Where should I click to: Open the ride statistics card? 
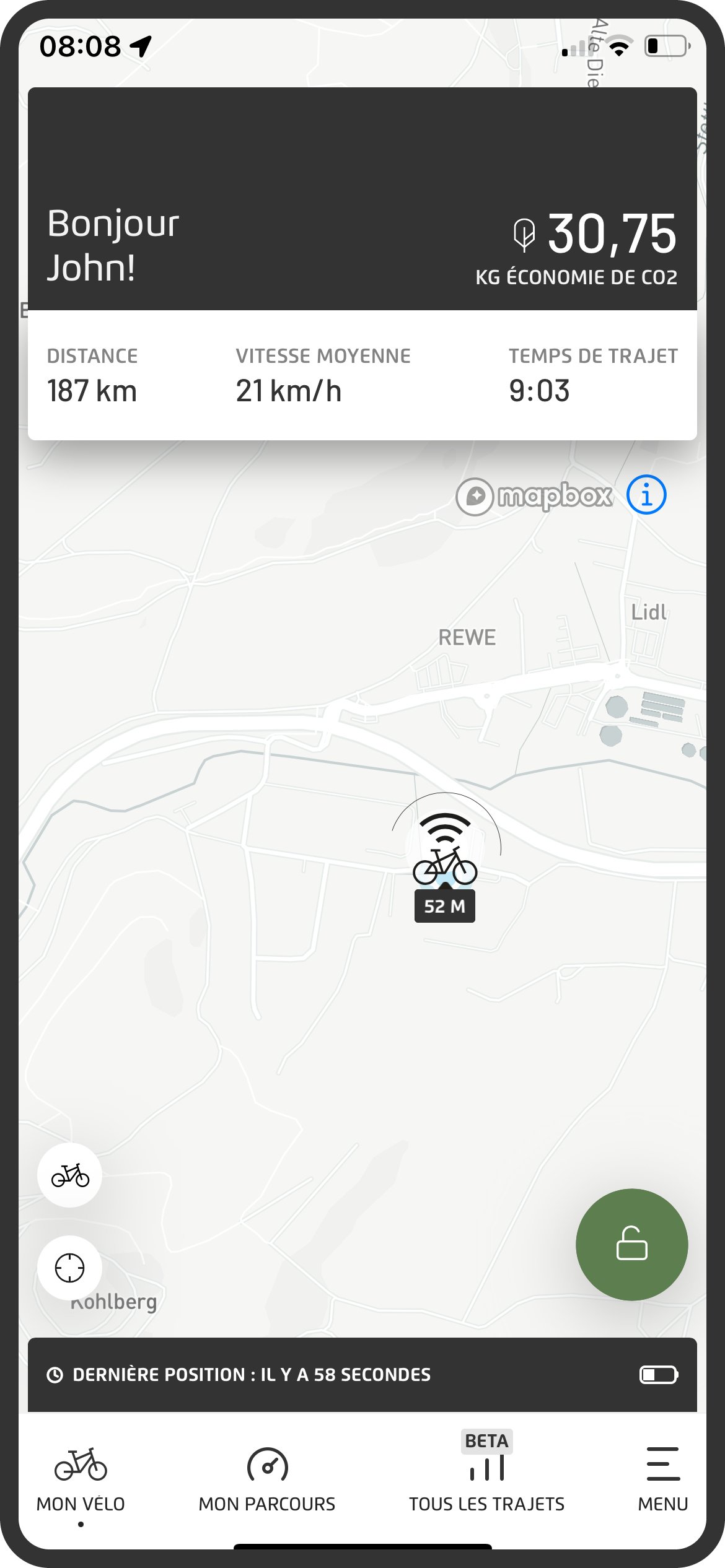click(362, 375)
